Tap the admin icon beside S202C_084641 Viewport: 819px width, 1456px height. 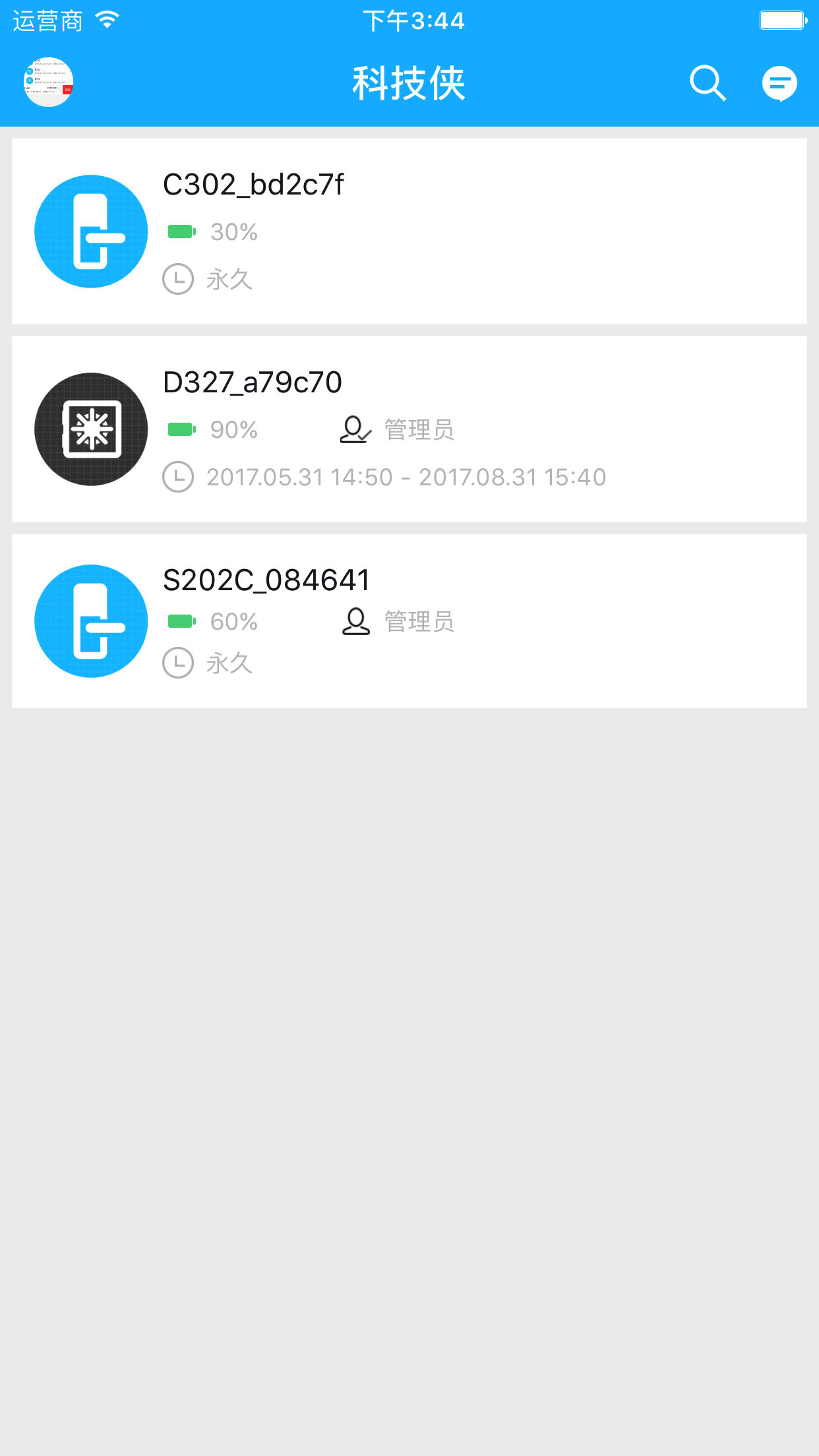point(354,621)
